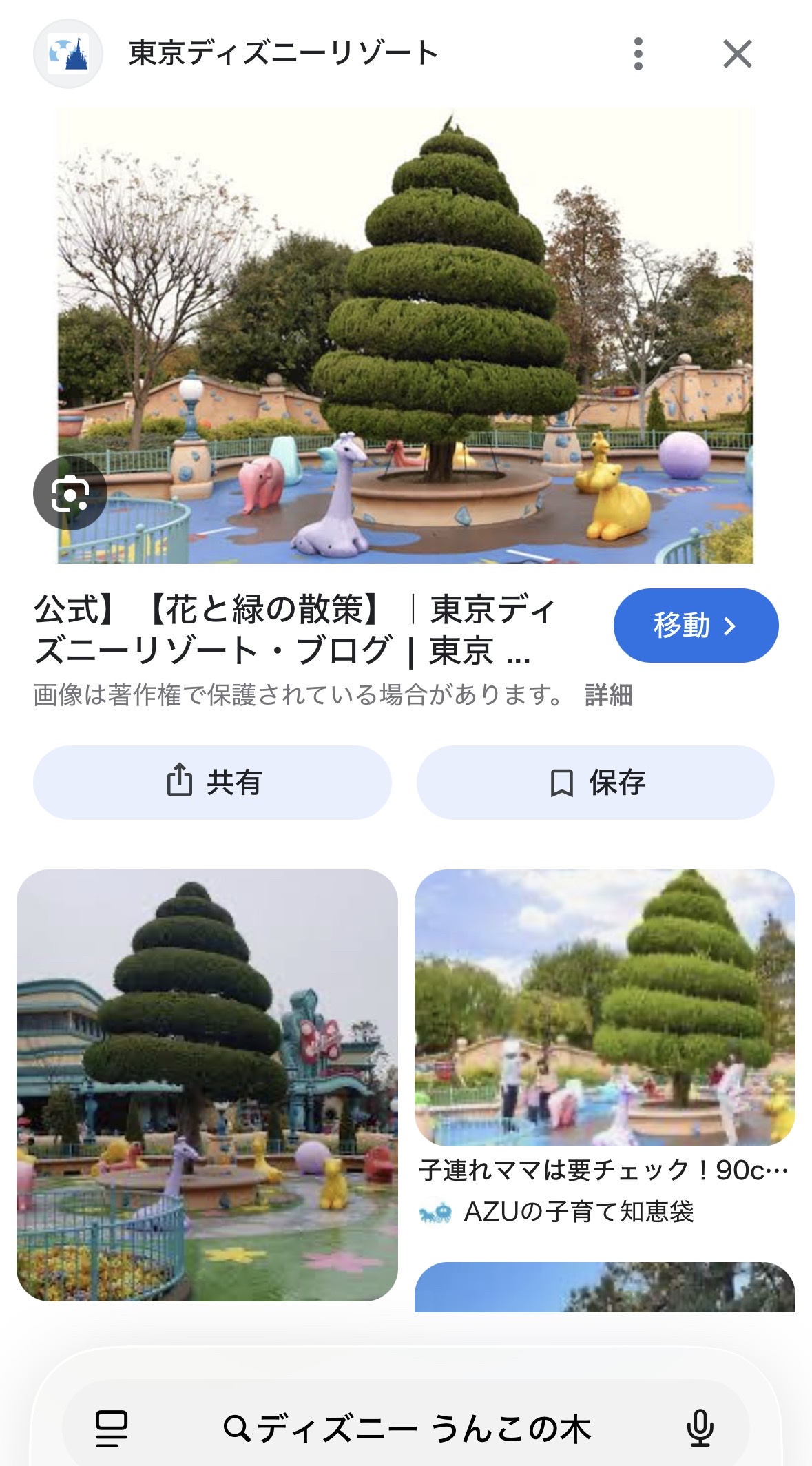Open the tabs icon beside the search field
812x1466 pixels.
coord(112,1429)
